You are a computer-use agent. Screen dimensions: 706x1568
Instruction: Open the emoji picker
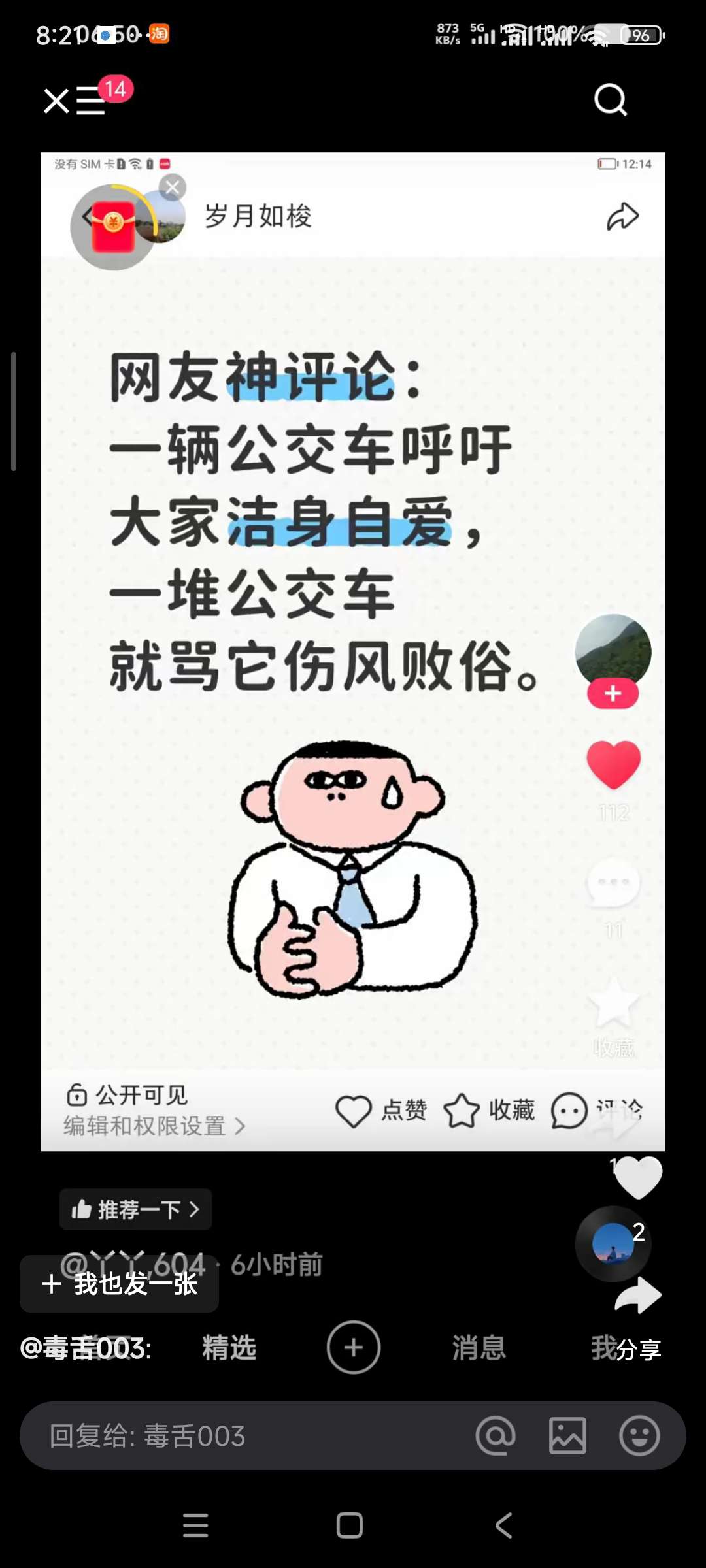(639, 1436)
